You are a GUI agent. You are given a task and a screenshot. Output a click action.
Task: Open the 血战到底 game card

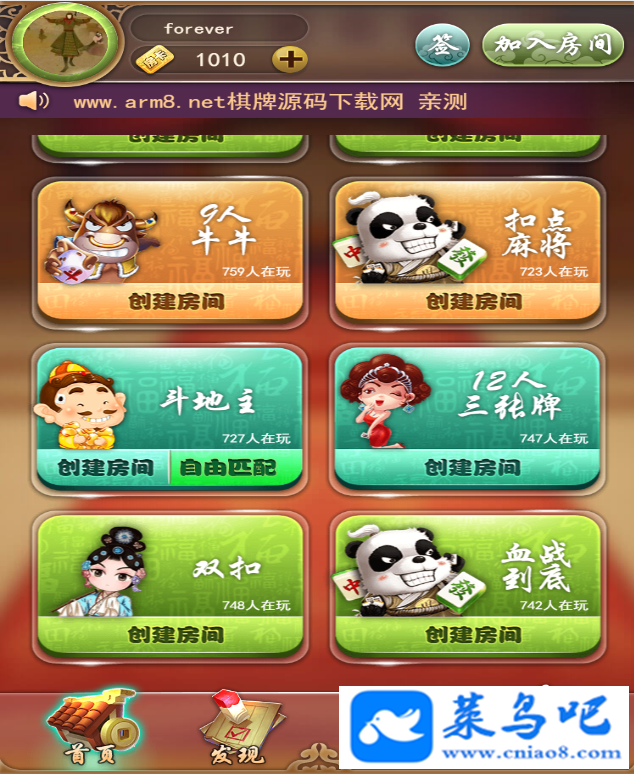click(x=468, y=568)
